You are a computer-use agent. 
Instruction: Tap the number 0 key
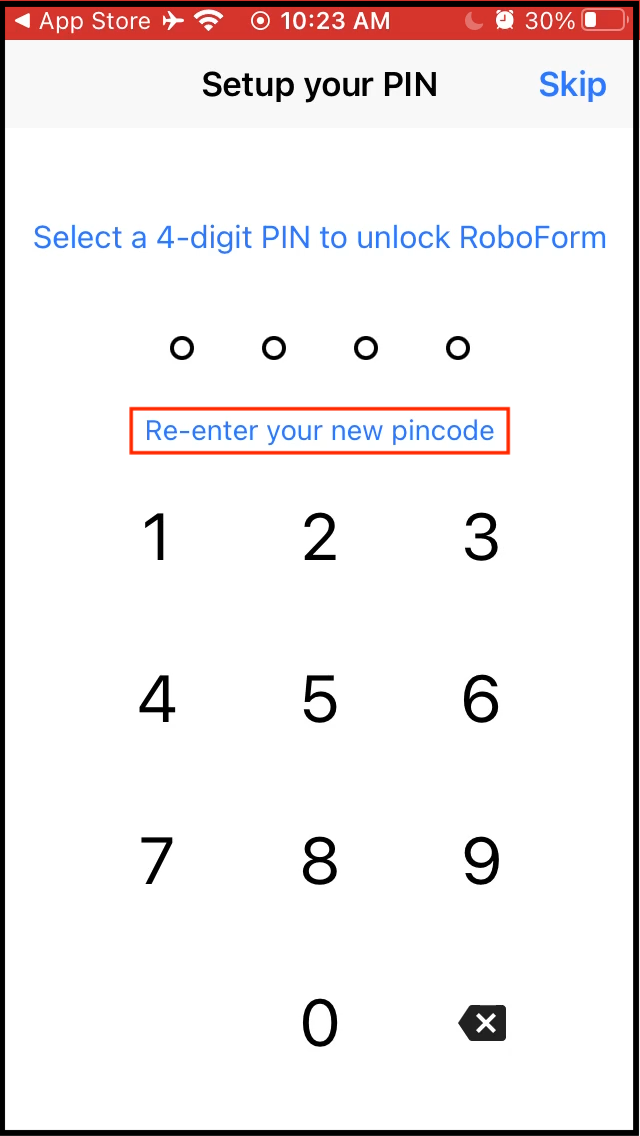click(320, 1023)
